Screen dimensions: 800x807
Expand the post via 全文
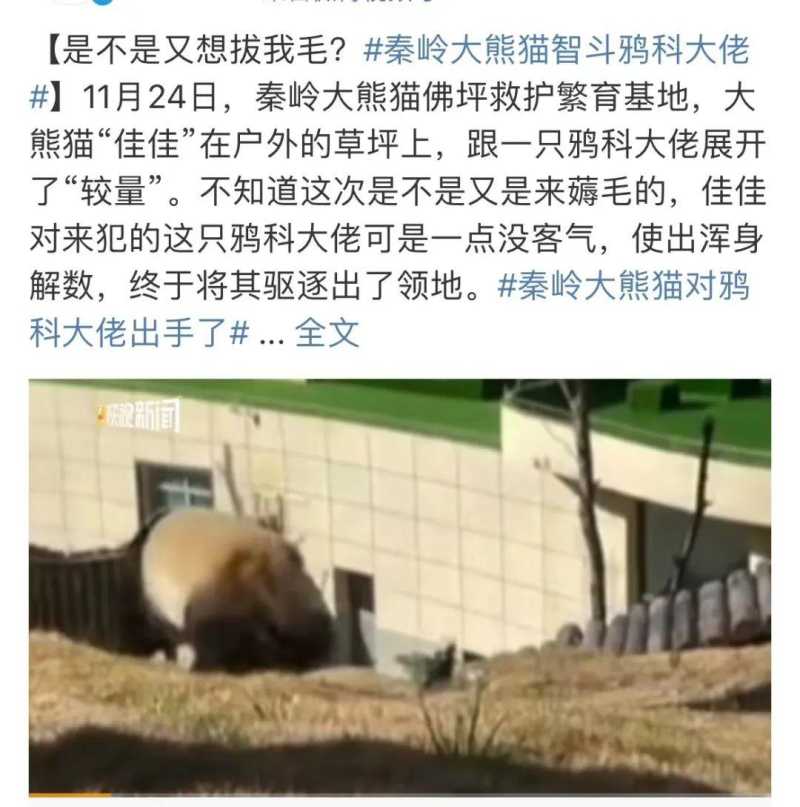(x=327, y=333)
